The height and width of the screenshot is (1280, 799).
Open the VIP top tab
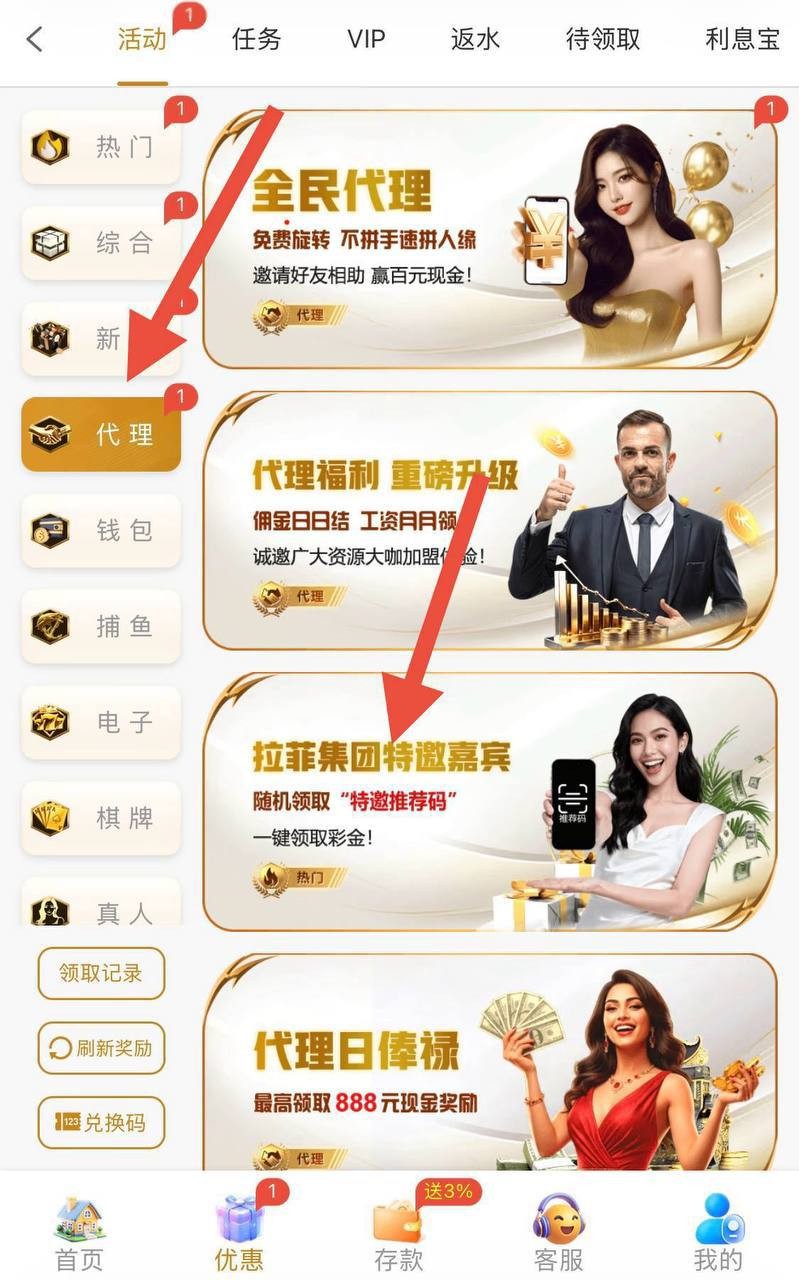coord(366,40)
